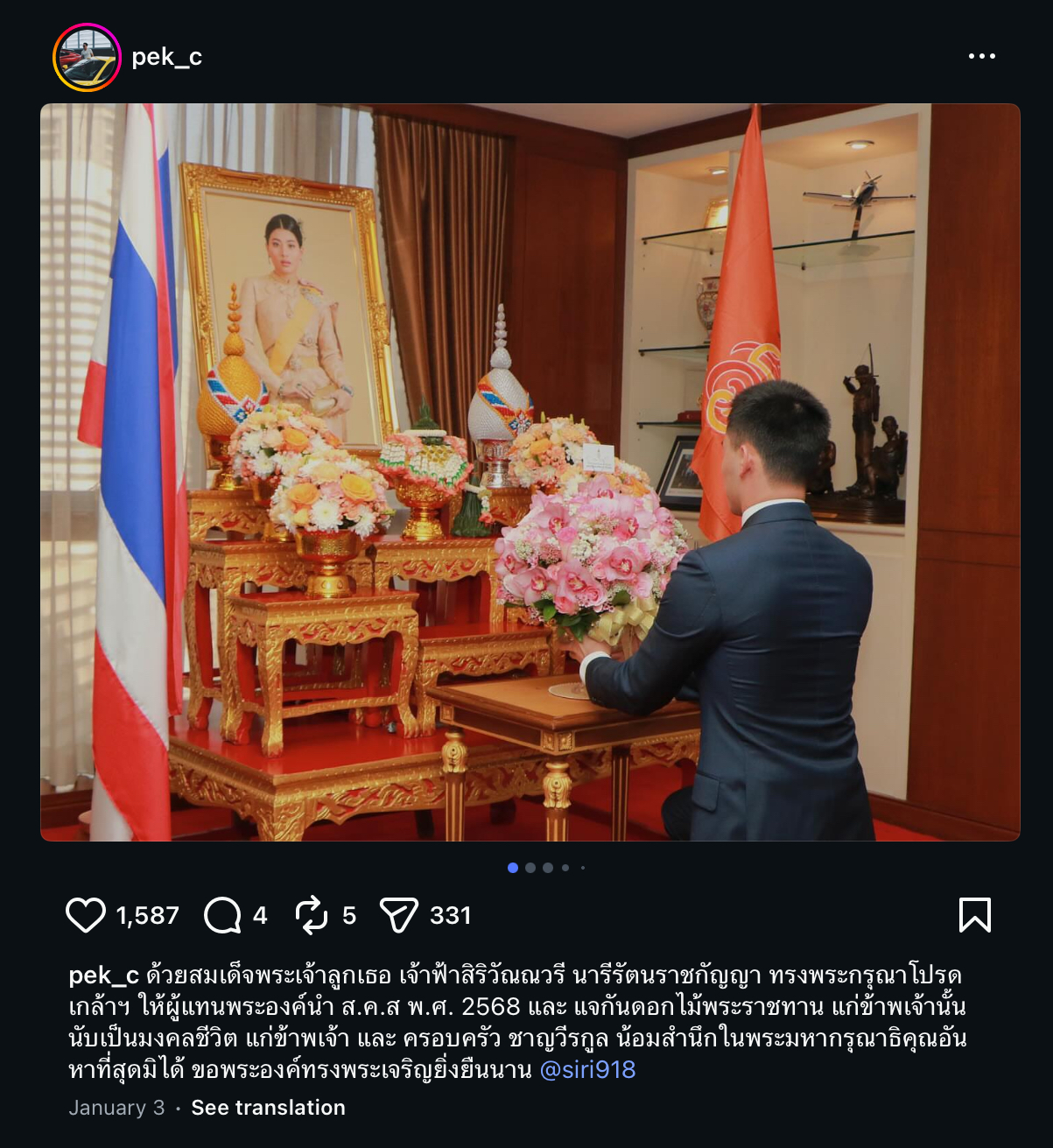Open the post photo full view

[530, 472]
